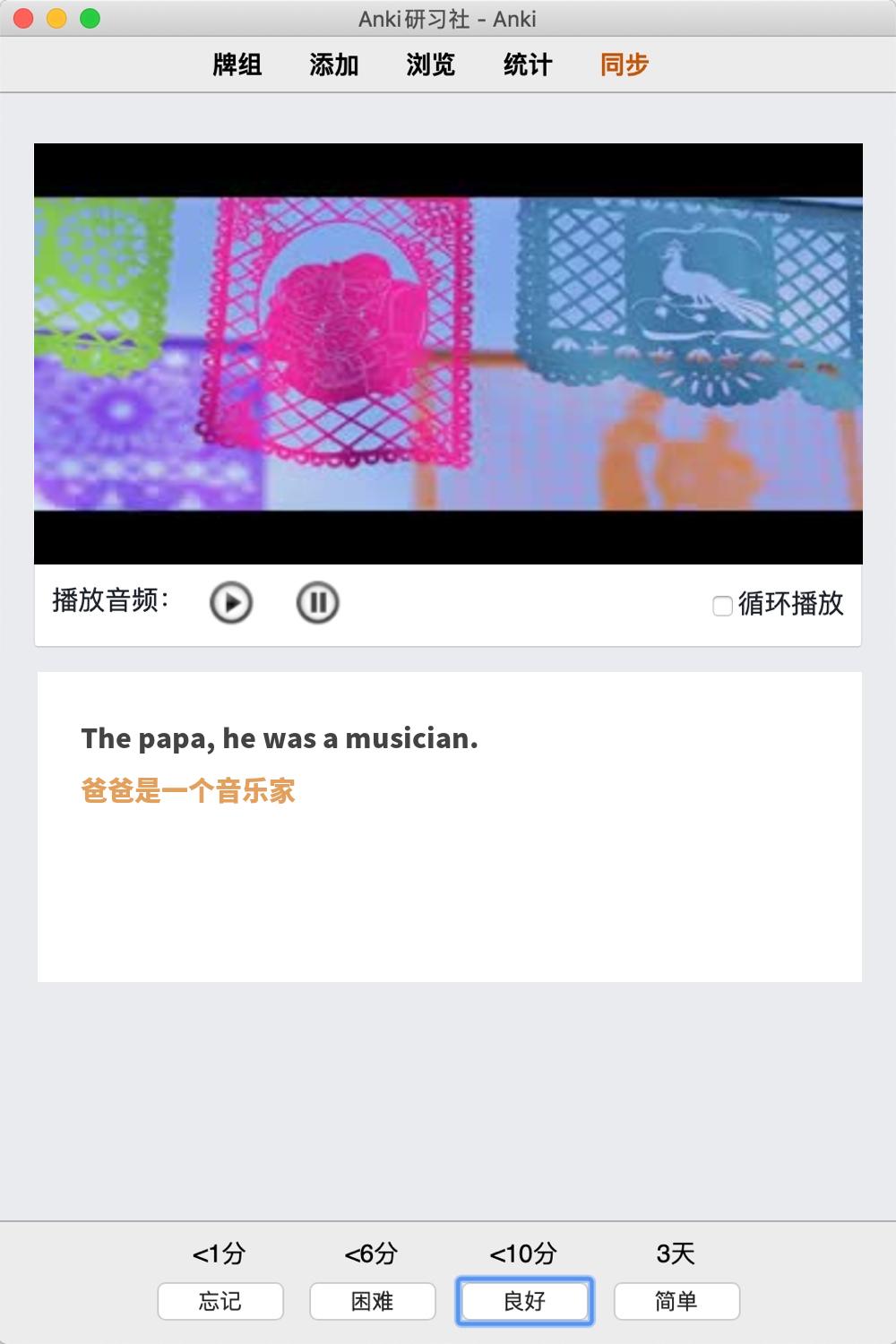Rate the card as 忘记
Screen dimensions: 896x1344
[220, 1301]
